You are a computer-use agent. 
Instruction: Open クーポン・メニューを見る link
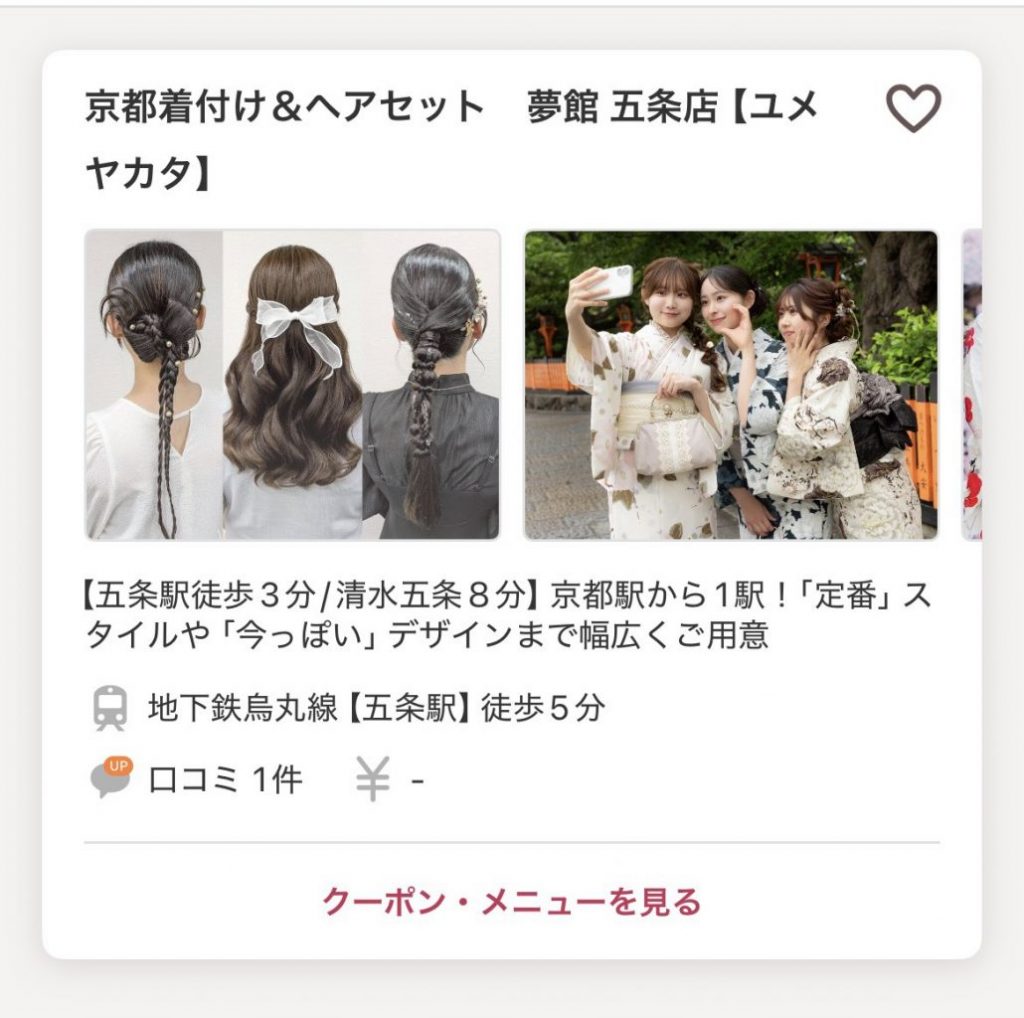(511, 902)
